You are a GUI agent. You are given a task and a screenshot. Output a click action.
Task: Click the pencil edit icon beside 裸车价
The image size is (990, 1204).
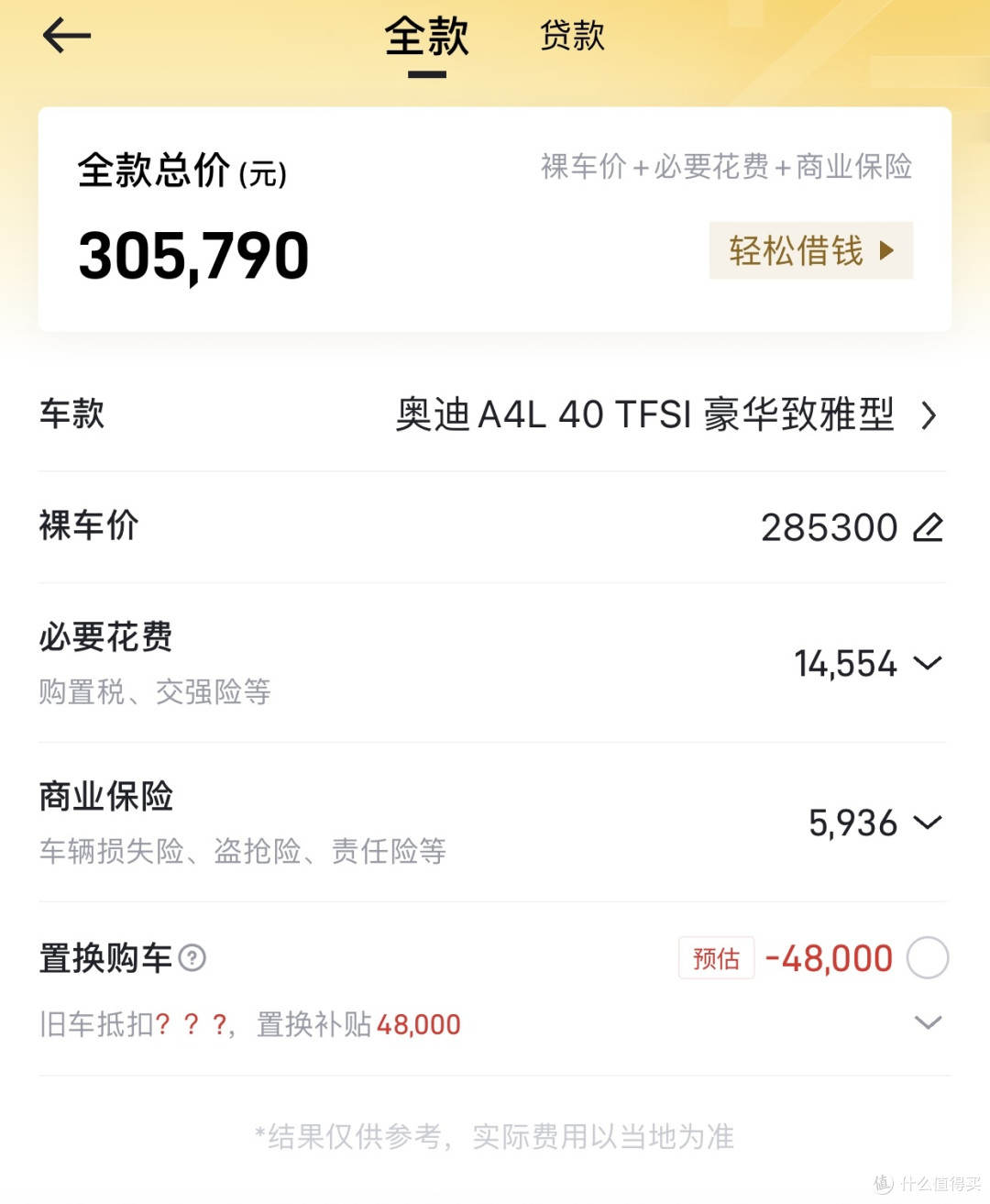929,526
